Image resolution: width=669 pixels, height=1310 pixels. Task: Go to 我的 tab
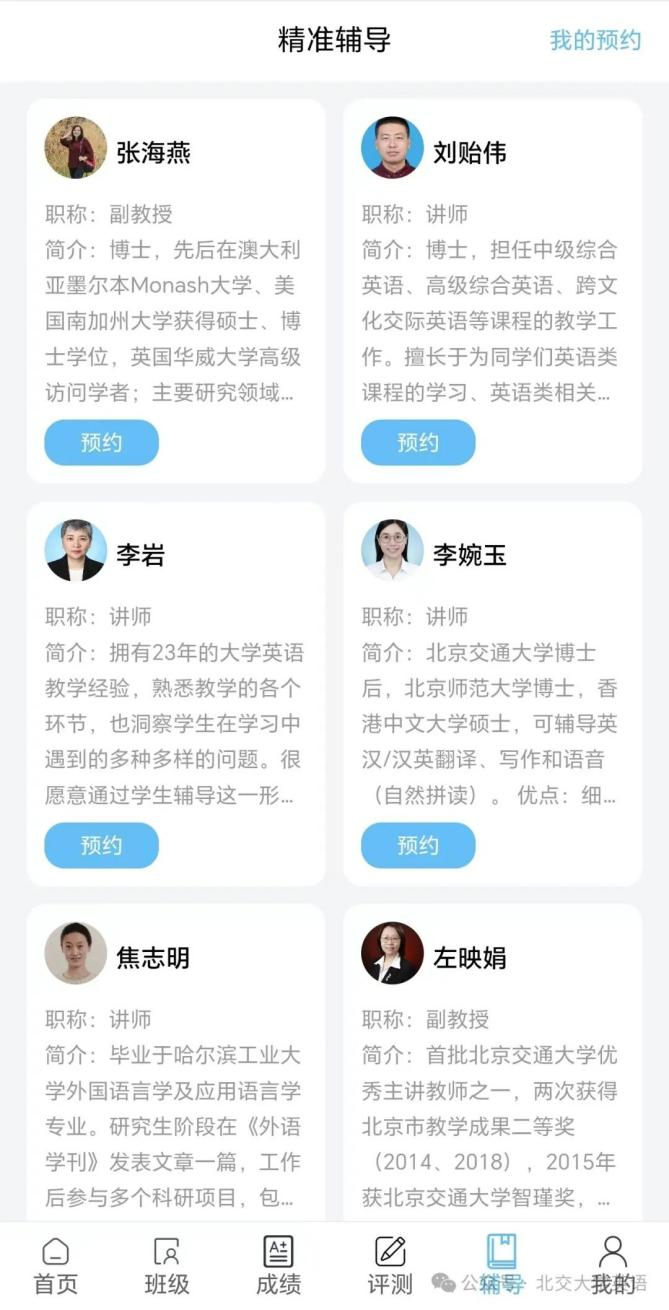612,1265
